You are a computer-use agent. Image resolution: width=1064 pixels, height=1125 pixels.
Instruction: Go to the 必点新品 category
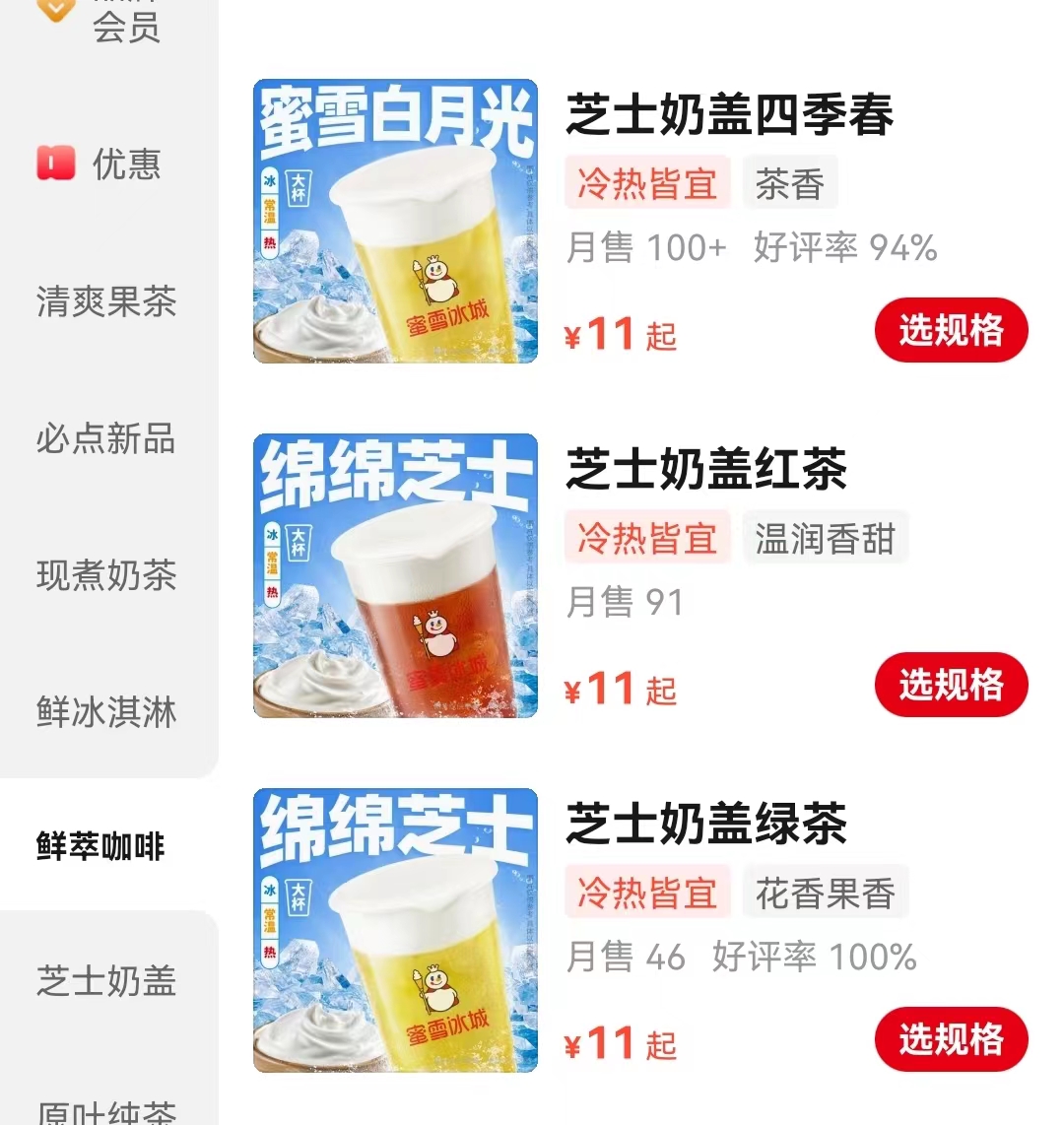tap(106, 438)
